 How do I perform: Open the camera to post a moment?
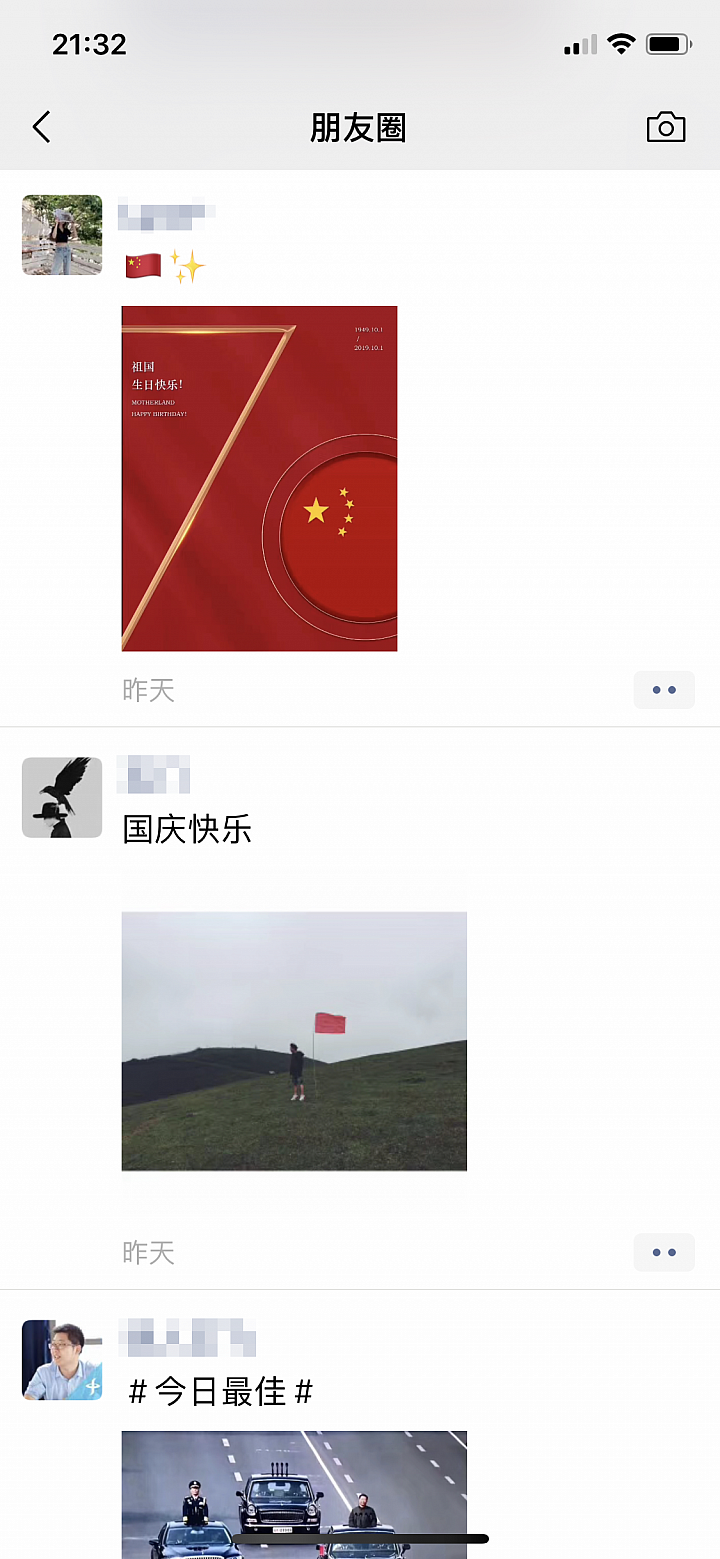(x=666, y=127)
